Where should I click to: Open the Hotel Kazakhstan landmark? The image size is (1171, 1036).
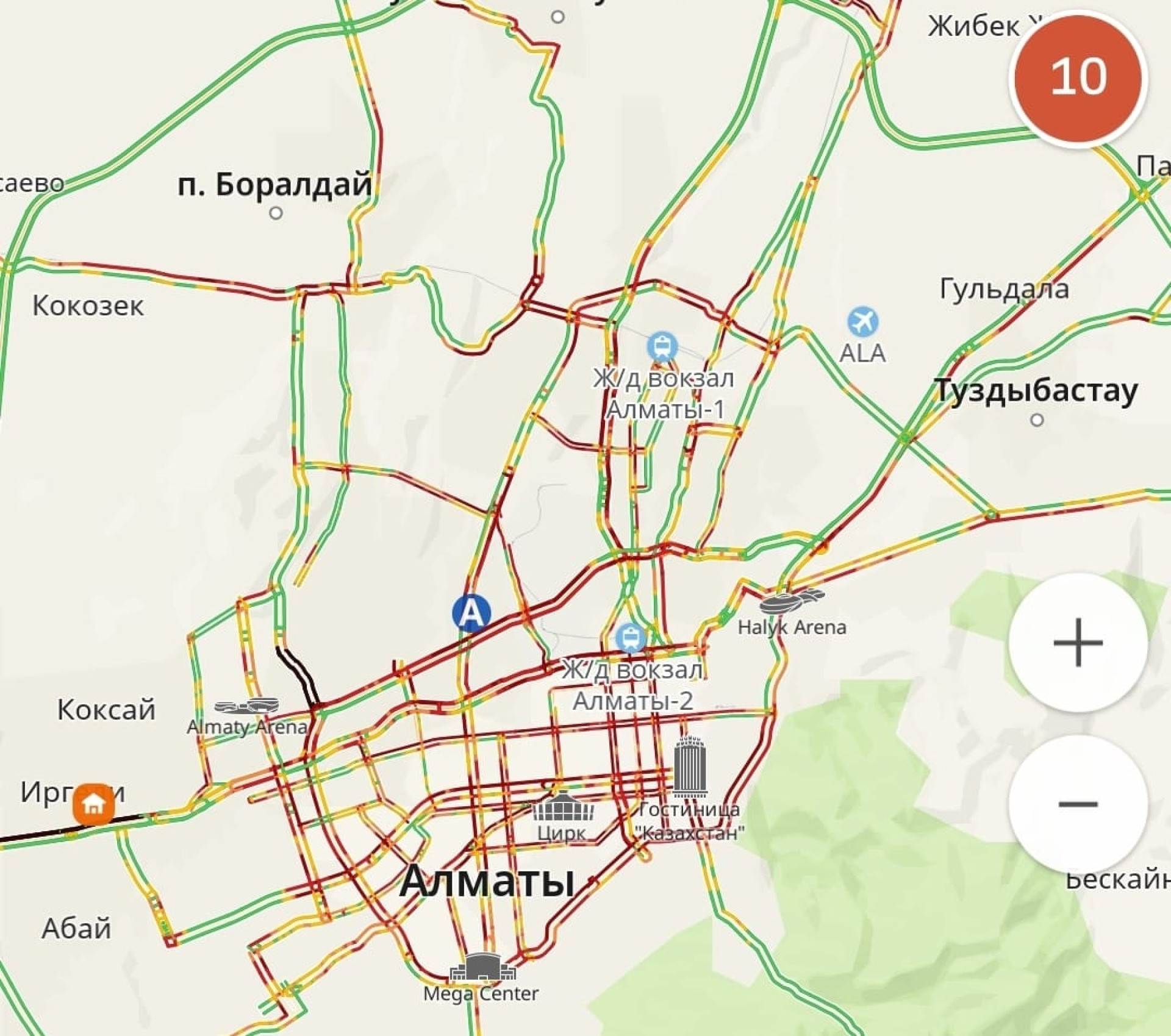tap(690, 767)
